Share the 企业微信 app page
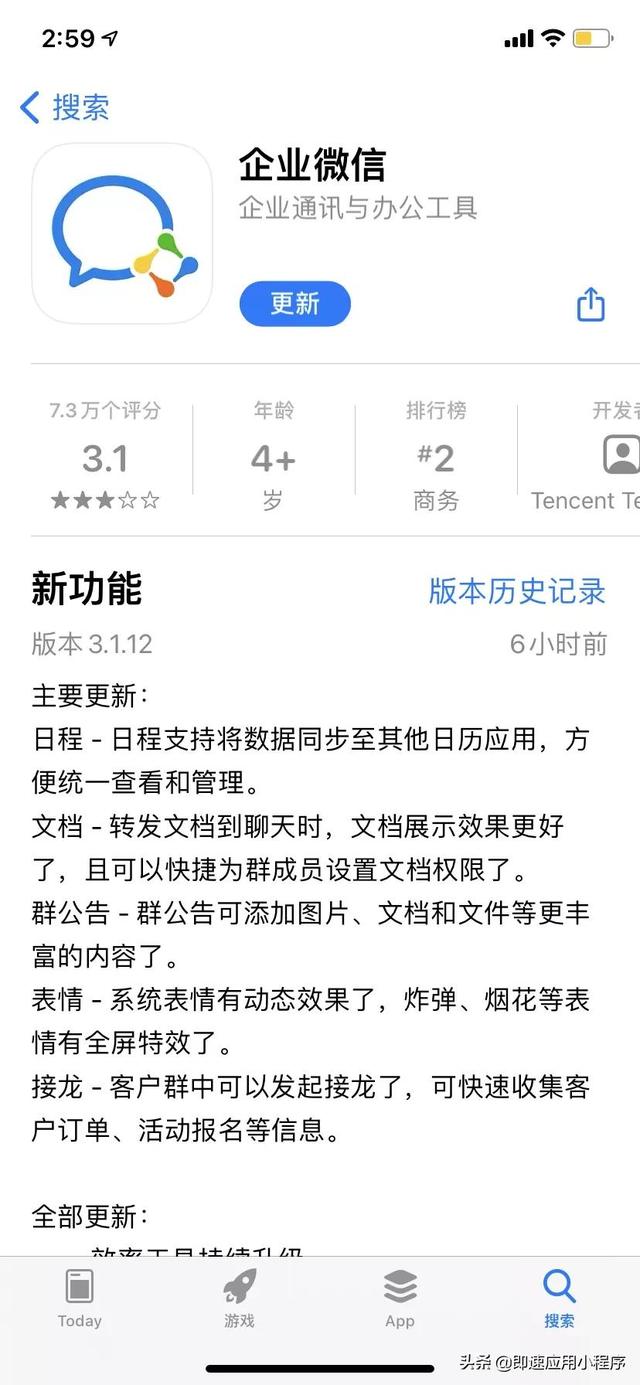The width and height of the screenshot is (640, 1385). (x=591, y=304)
